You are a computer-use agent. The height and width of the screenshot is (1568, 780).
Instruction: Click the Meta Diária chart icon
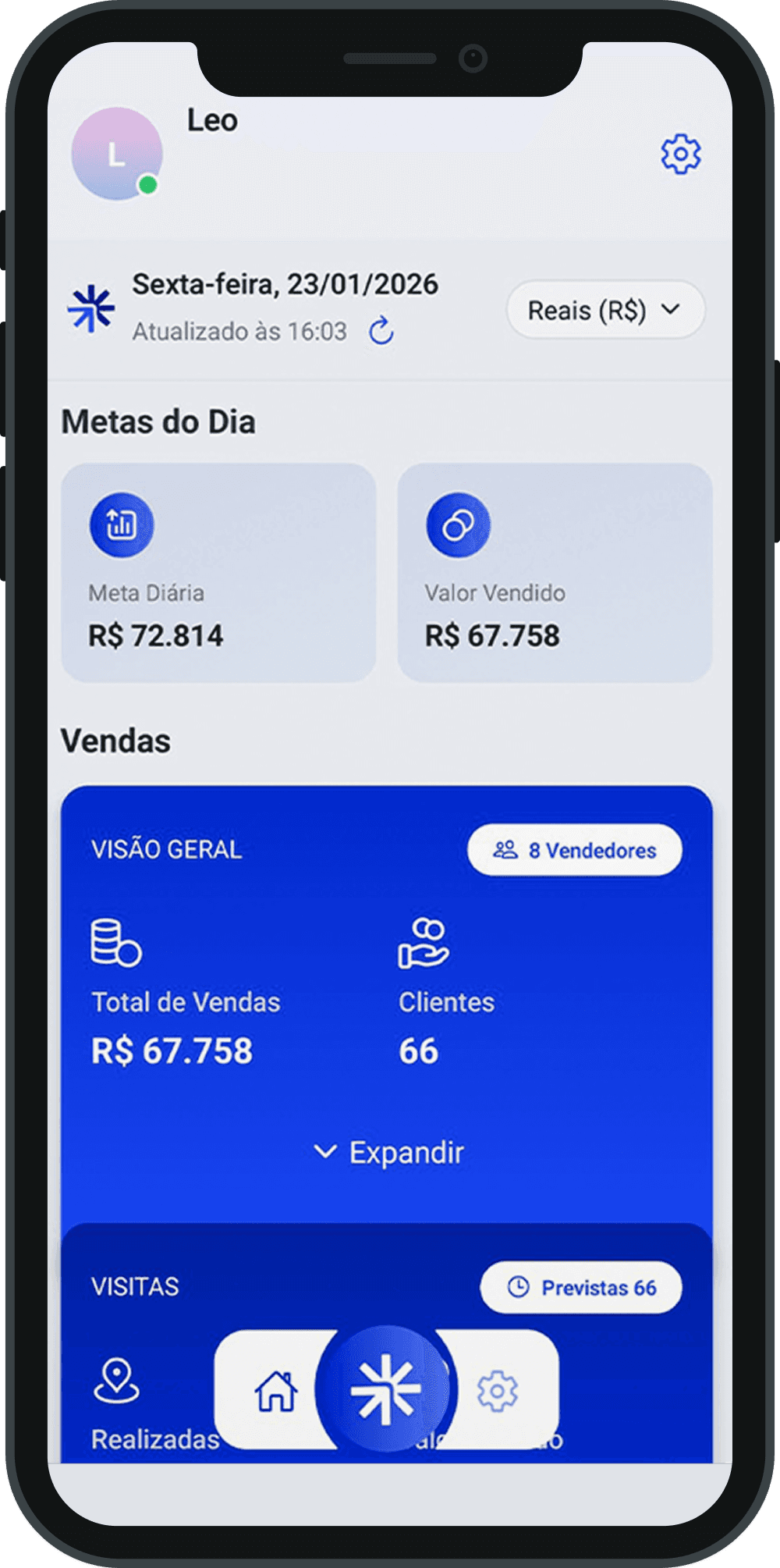121,524
